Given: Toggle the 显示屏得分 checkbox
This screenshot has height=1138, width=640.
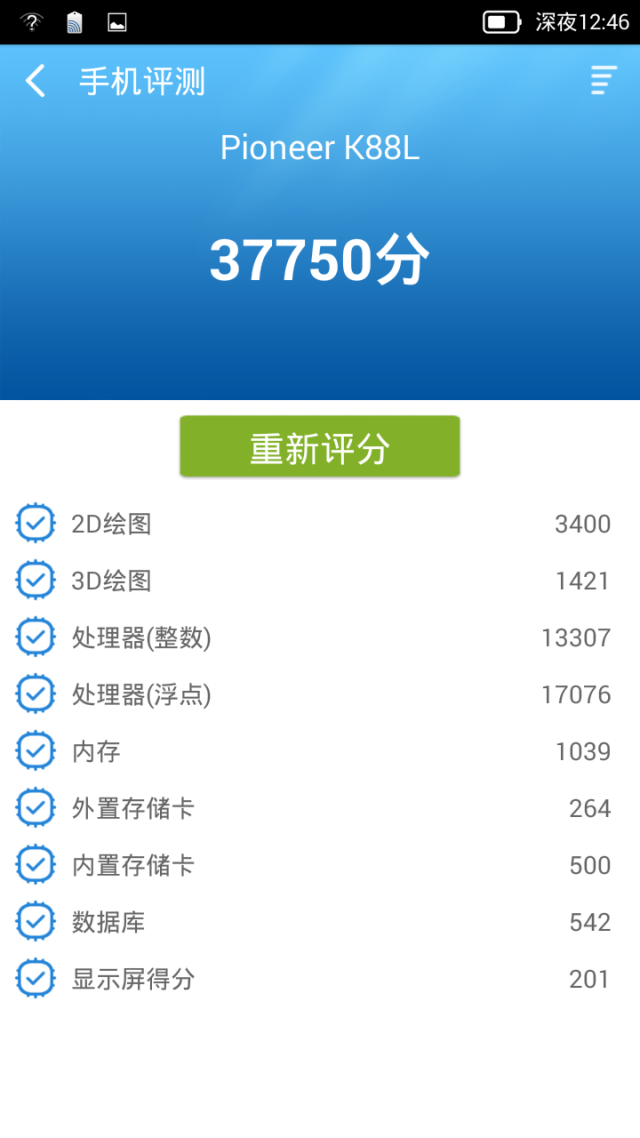Looking at the screenshot, I should (36, 978).
